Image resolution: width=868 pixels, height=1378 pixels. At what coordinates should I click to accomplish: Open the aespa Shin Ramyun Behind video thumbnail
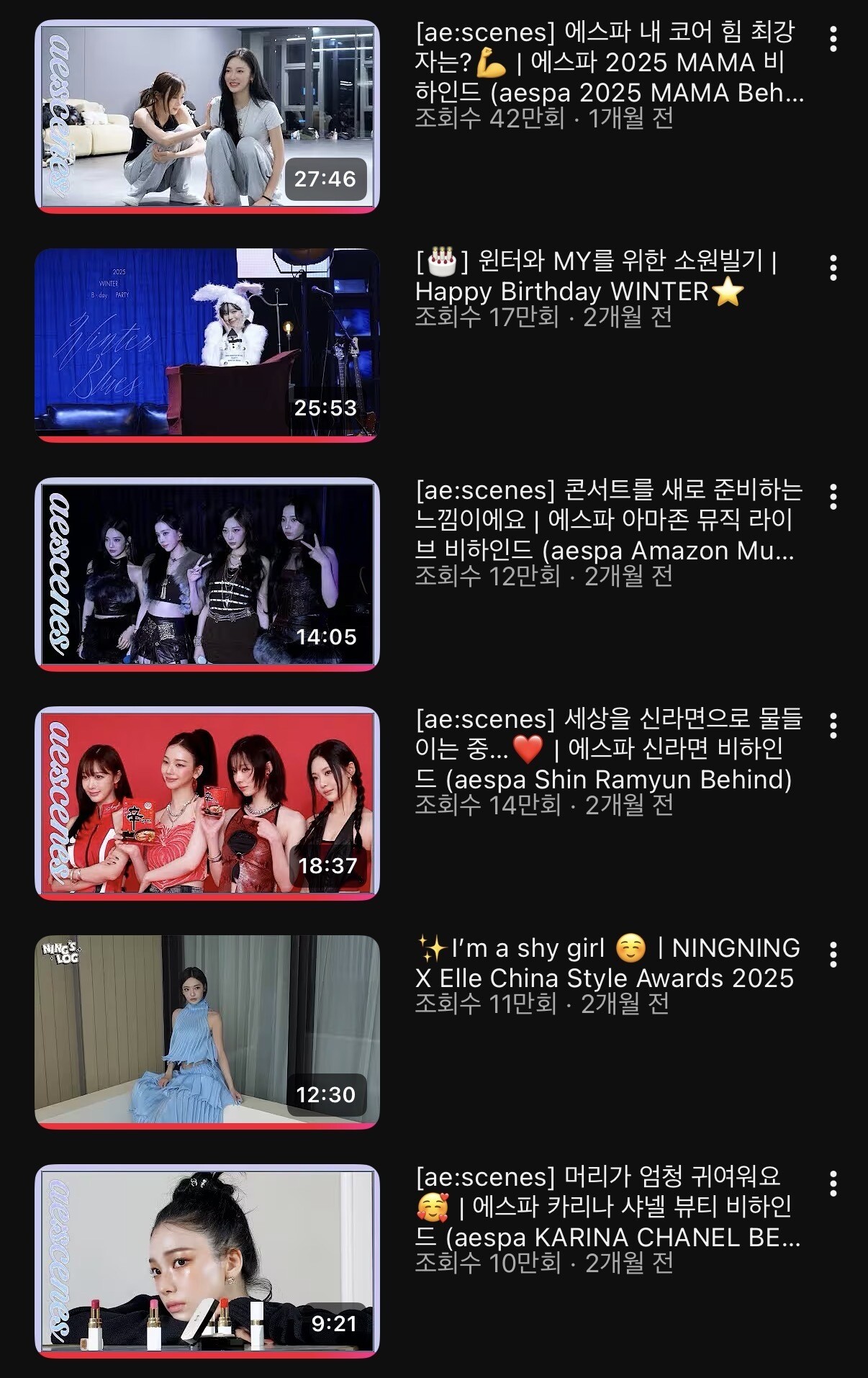tap(207, 803)
